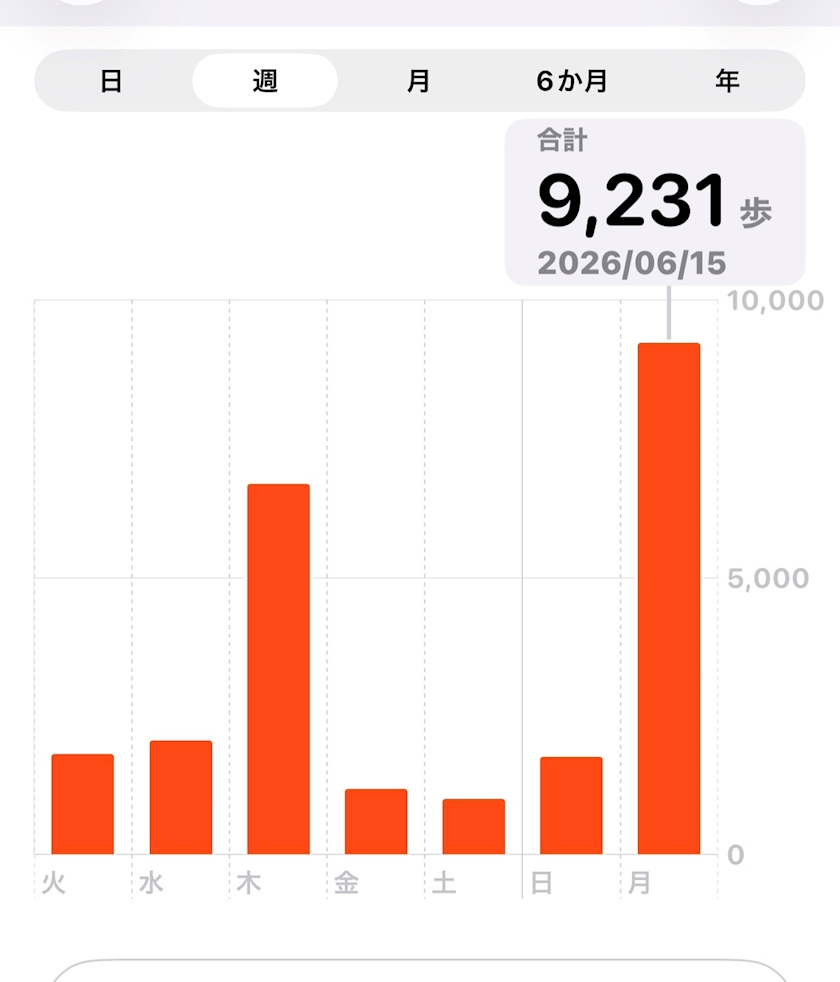Select the 週 (week) segment

pyautogui.click(x=265, y=81)
